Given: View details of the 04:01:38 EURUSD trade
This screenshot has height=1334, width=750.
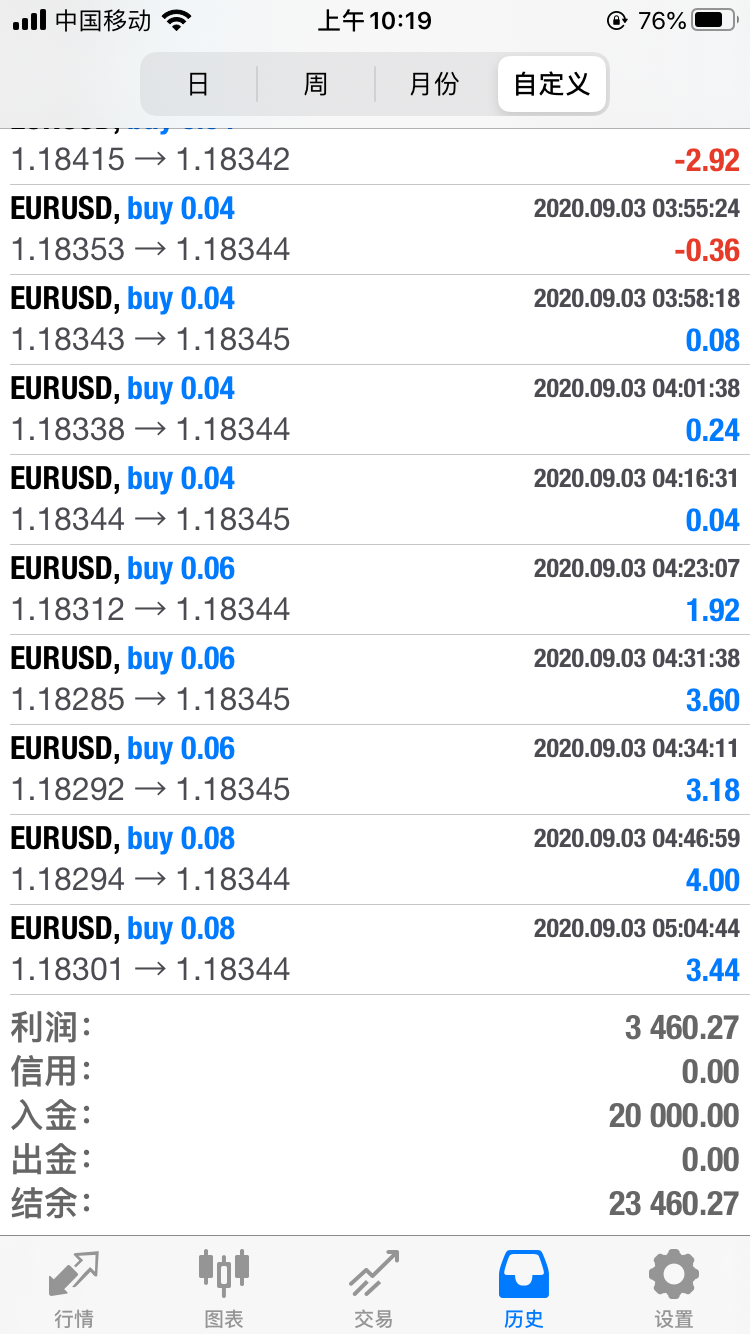Looking at the screenshot, I should [375, 409].
